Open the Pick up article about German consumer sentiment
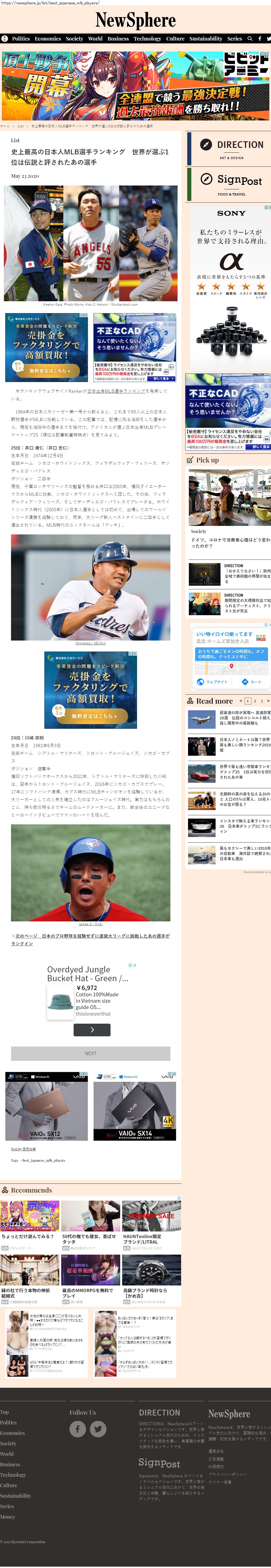Screen dimensions: 271x1568 click(x=229, y=542)
